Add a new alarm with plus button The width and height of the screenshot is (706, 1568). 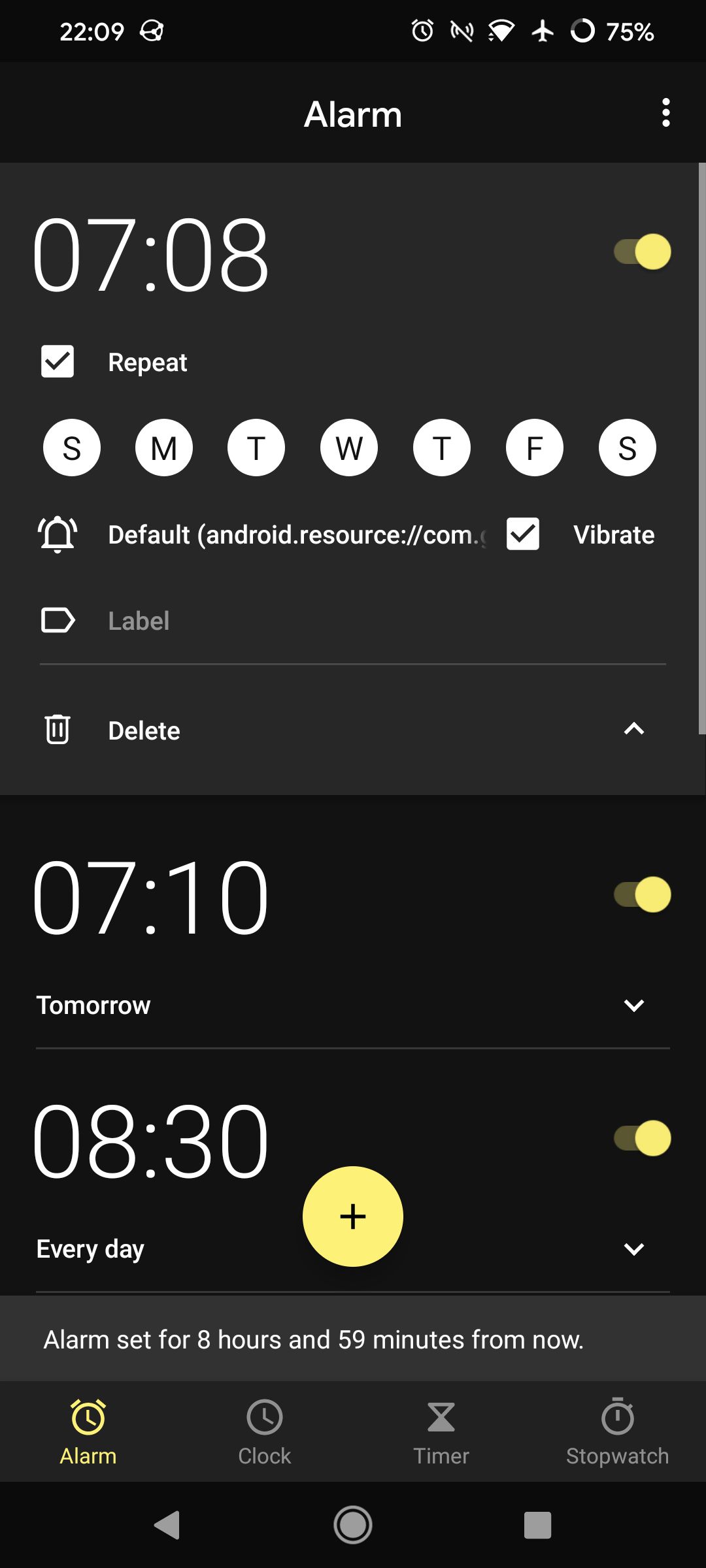[353, 1217]
